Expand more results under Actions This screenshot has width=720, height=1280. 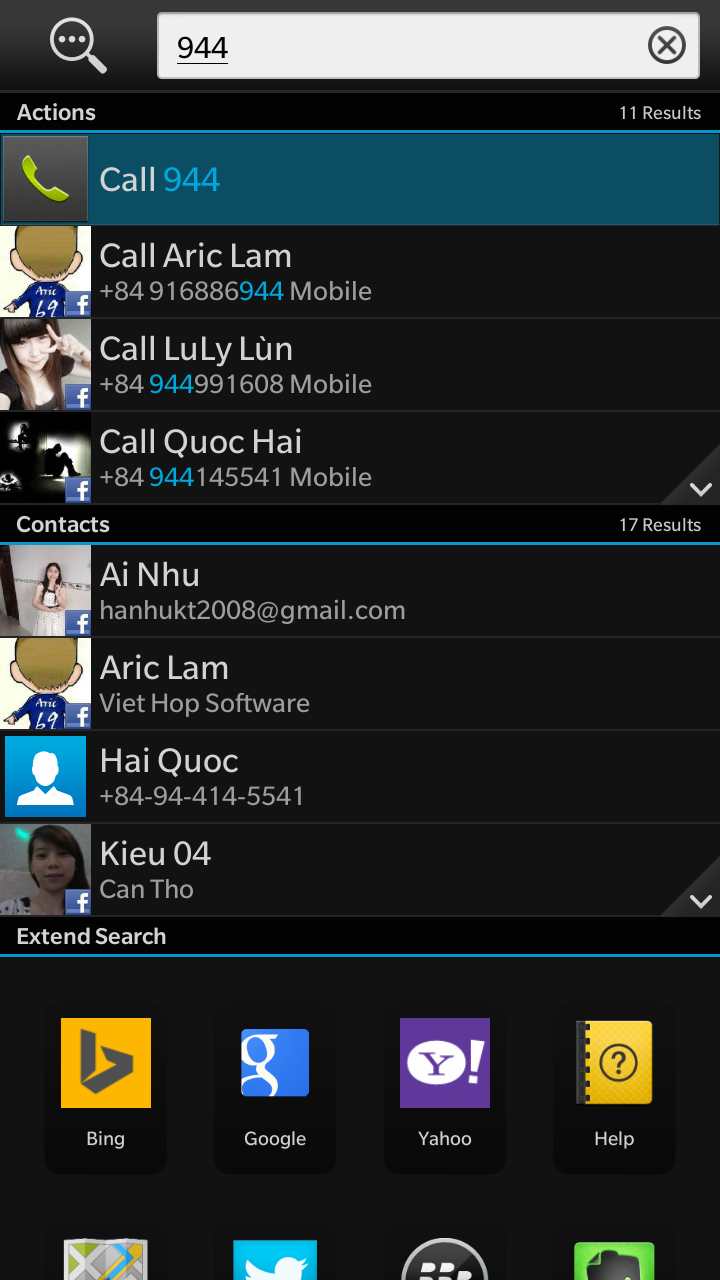coord(700,488)
